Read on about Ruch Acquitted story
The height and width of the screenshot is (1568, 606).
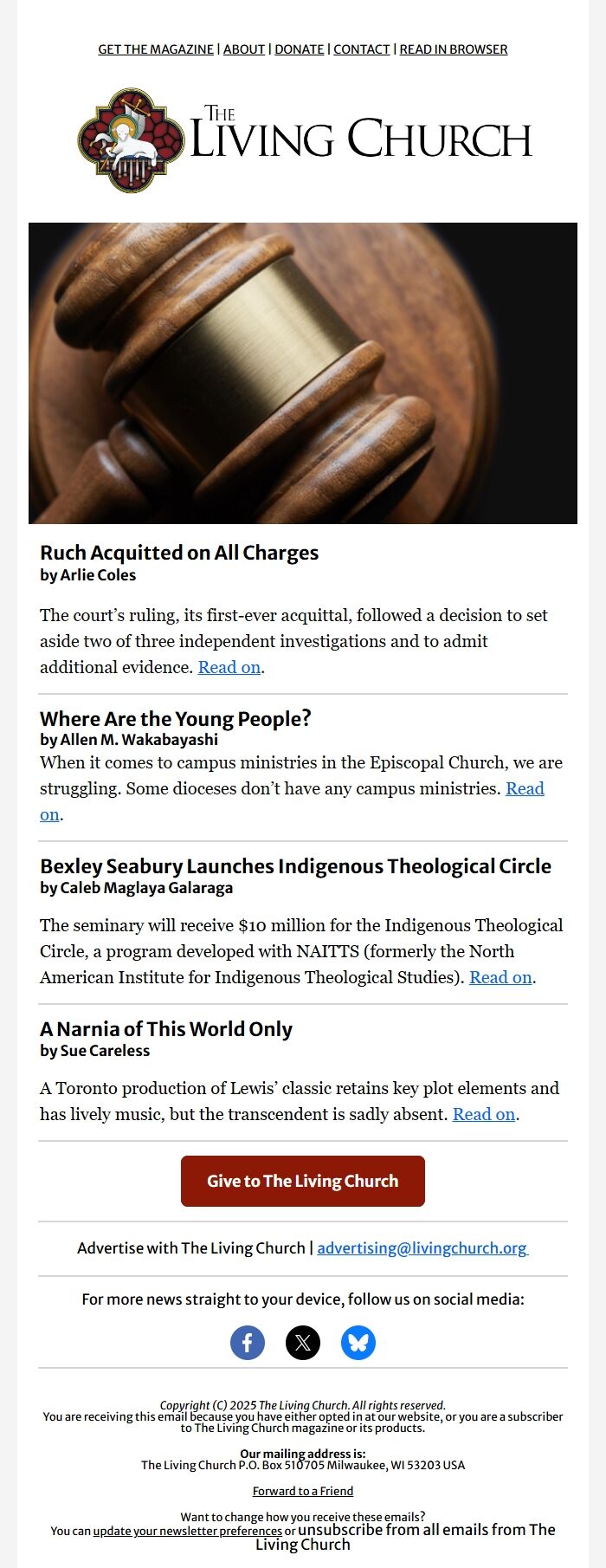[x=229, y=667]
